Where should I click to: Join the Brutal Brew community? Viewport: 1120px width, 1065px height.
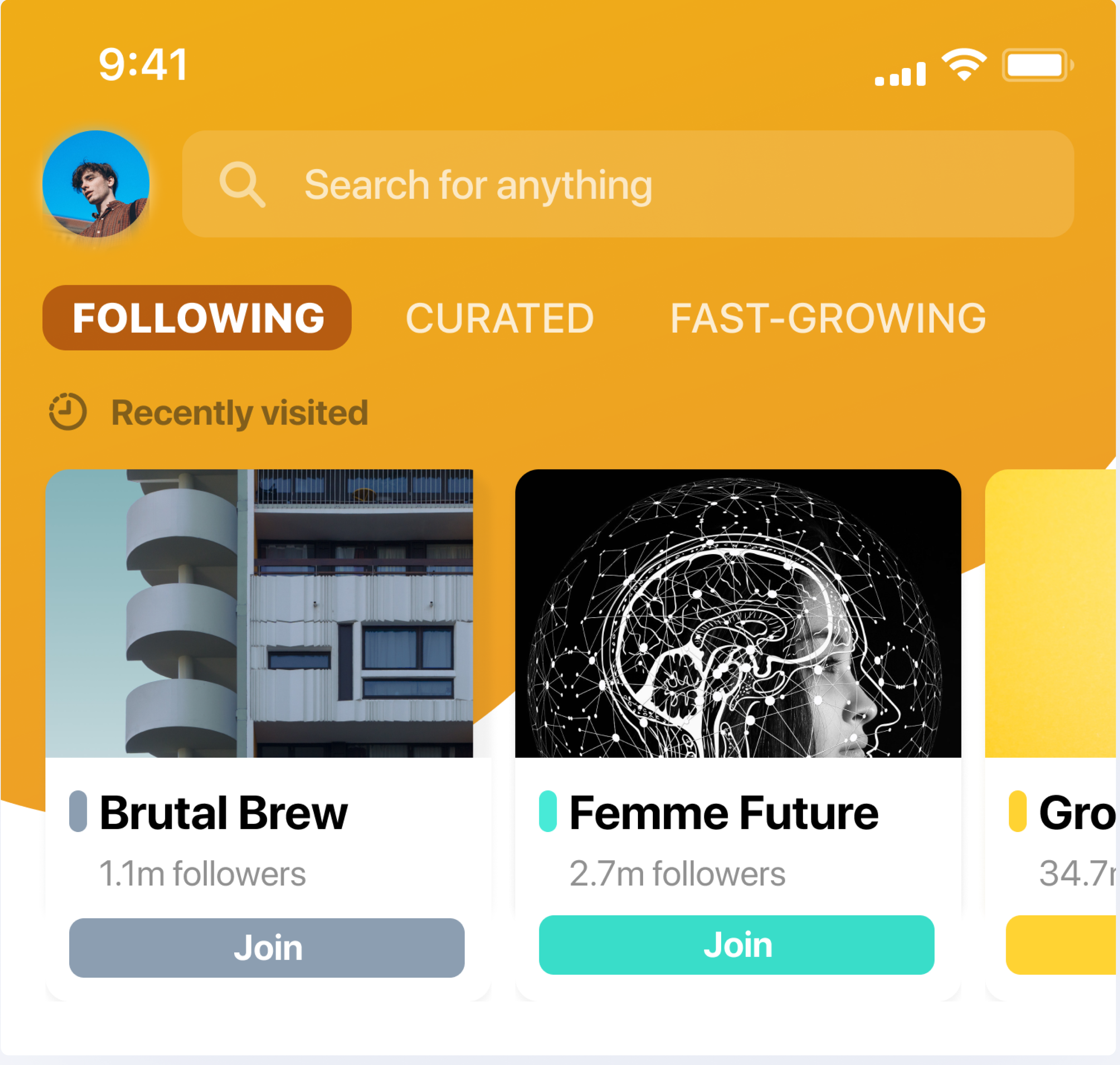pyautogui.click(x=266, y=948)
